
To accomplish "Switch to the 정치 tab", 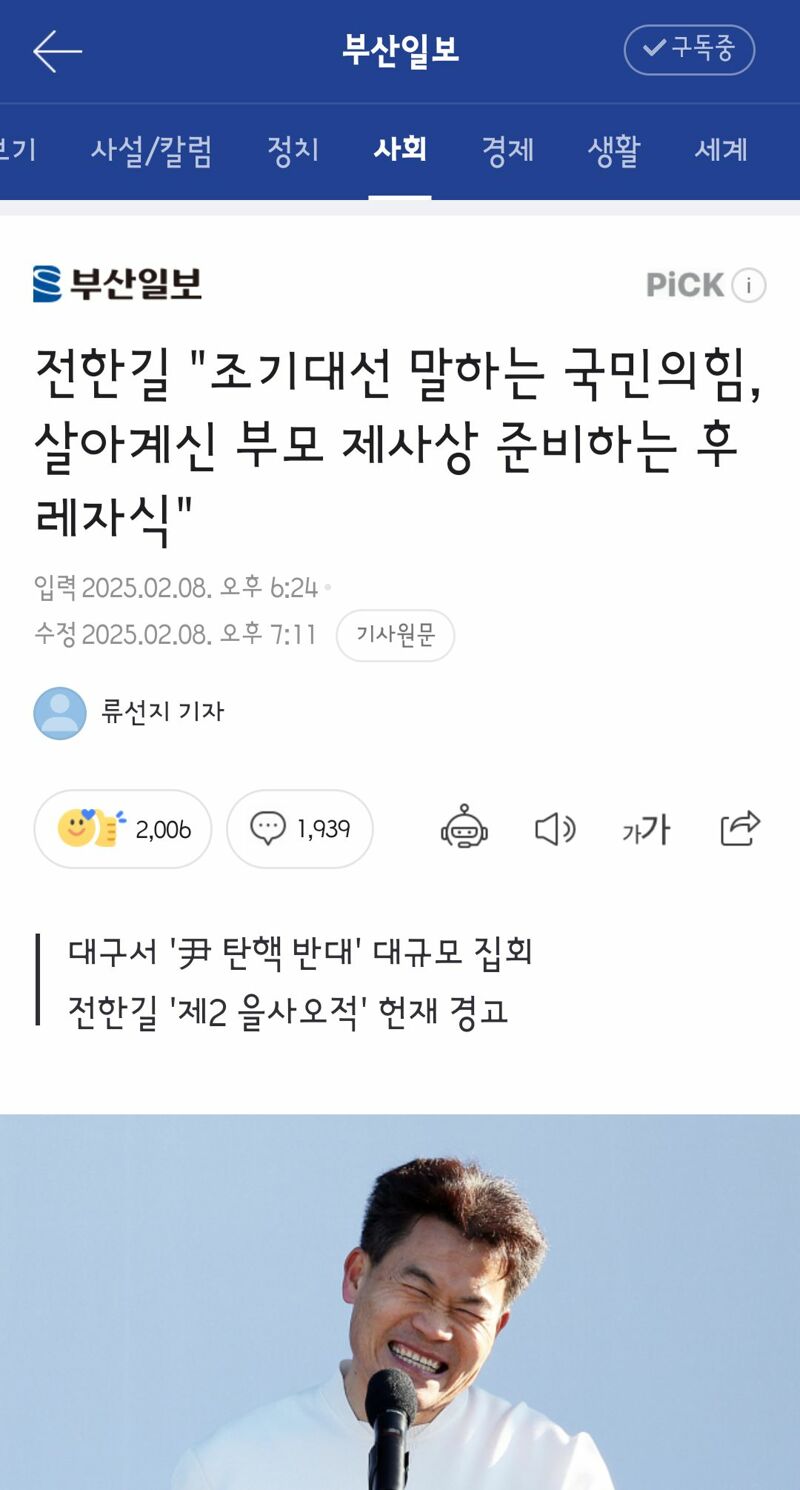I will coord(293,150).
